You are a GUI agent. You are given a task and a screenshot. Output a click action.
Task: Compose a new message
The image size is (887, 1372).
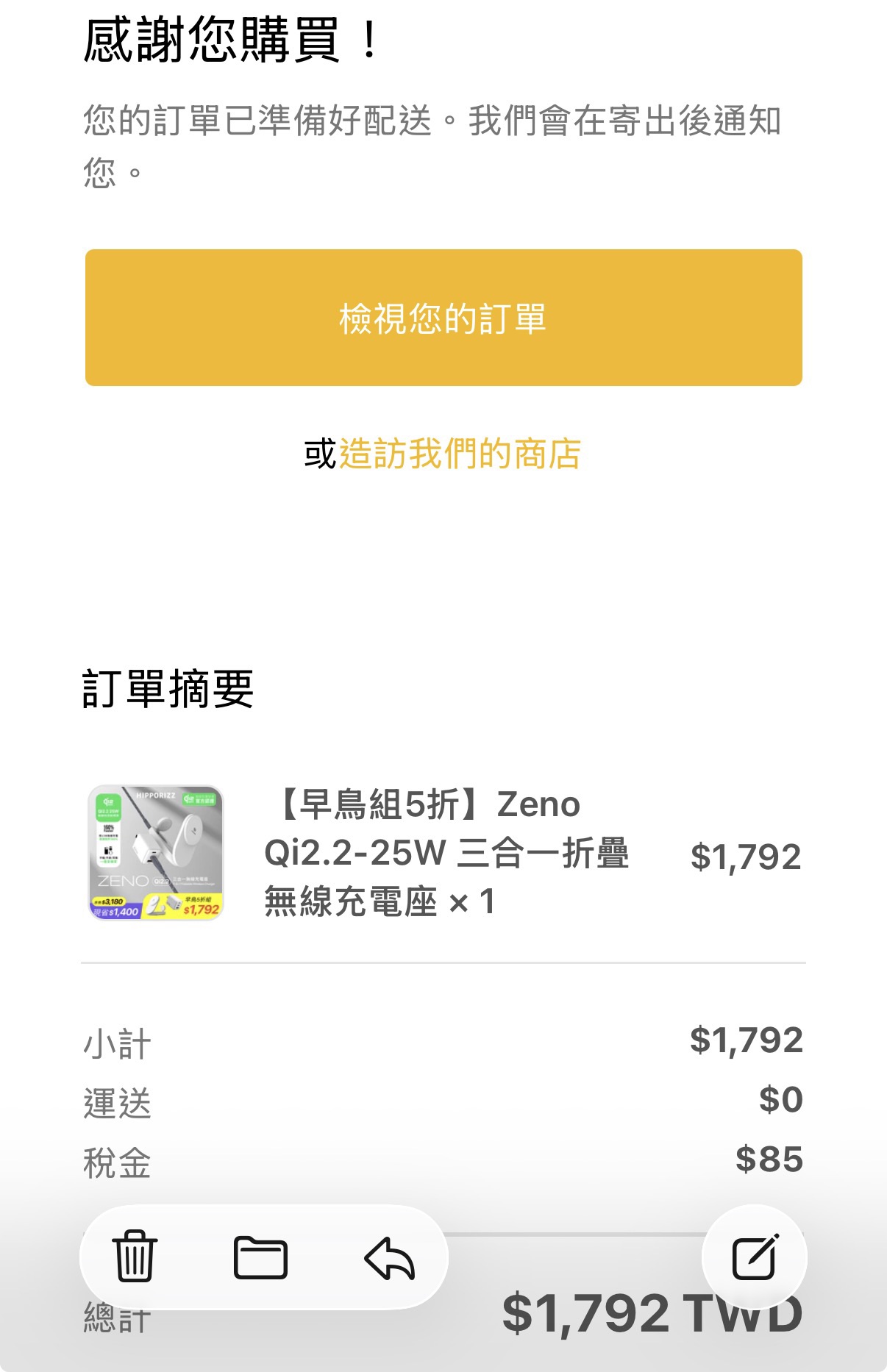[x=755, y=1257]
